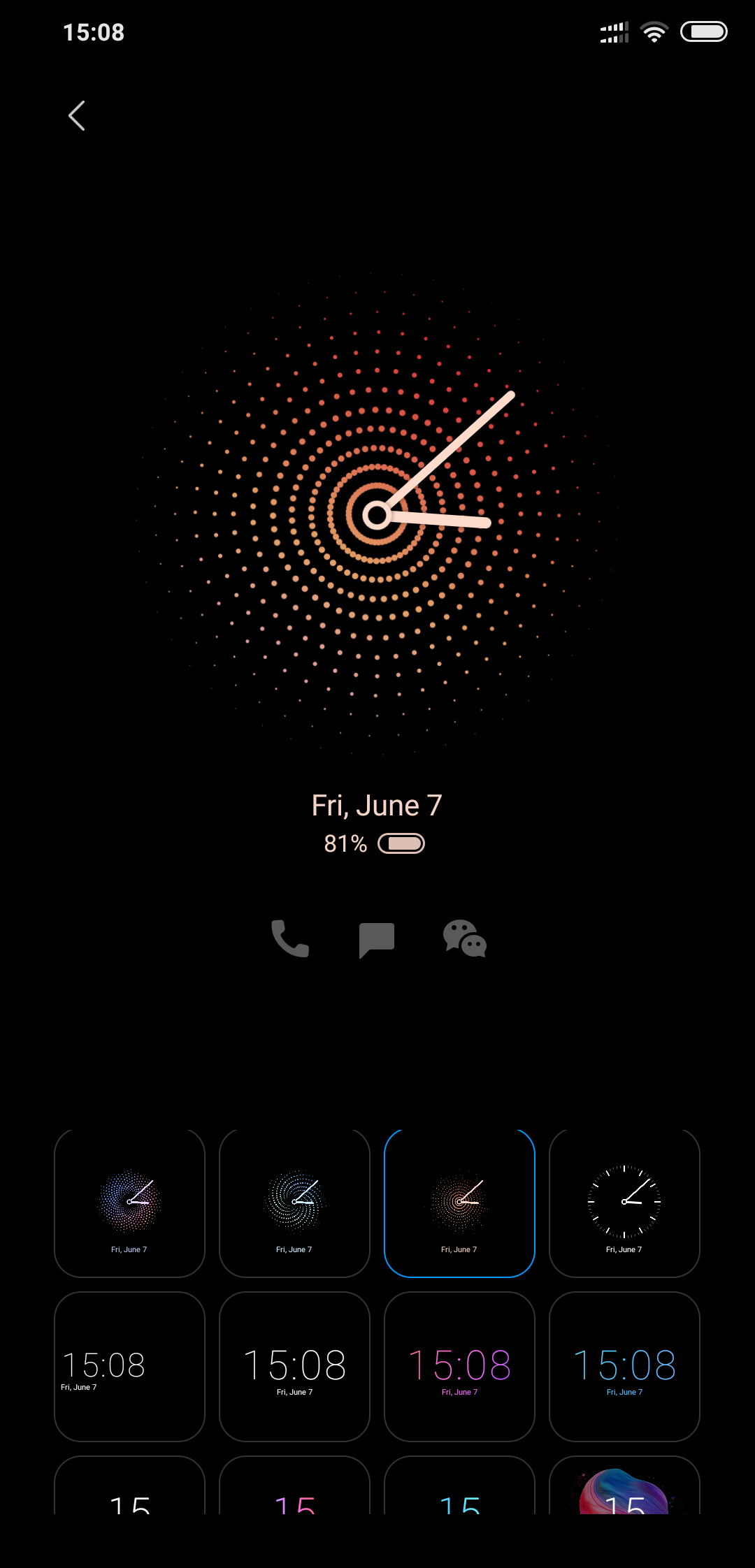Screen dimensions: 755x1568
Task: Apply the blue gradient 15:08 digital clock
Action: point(624,1367)
